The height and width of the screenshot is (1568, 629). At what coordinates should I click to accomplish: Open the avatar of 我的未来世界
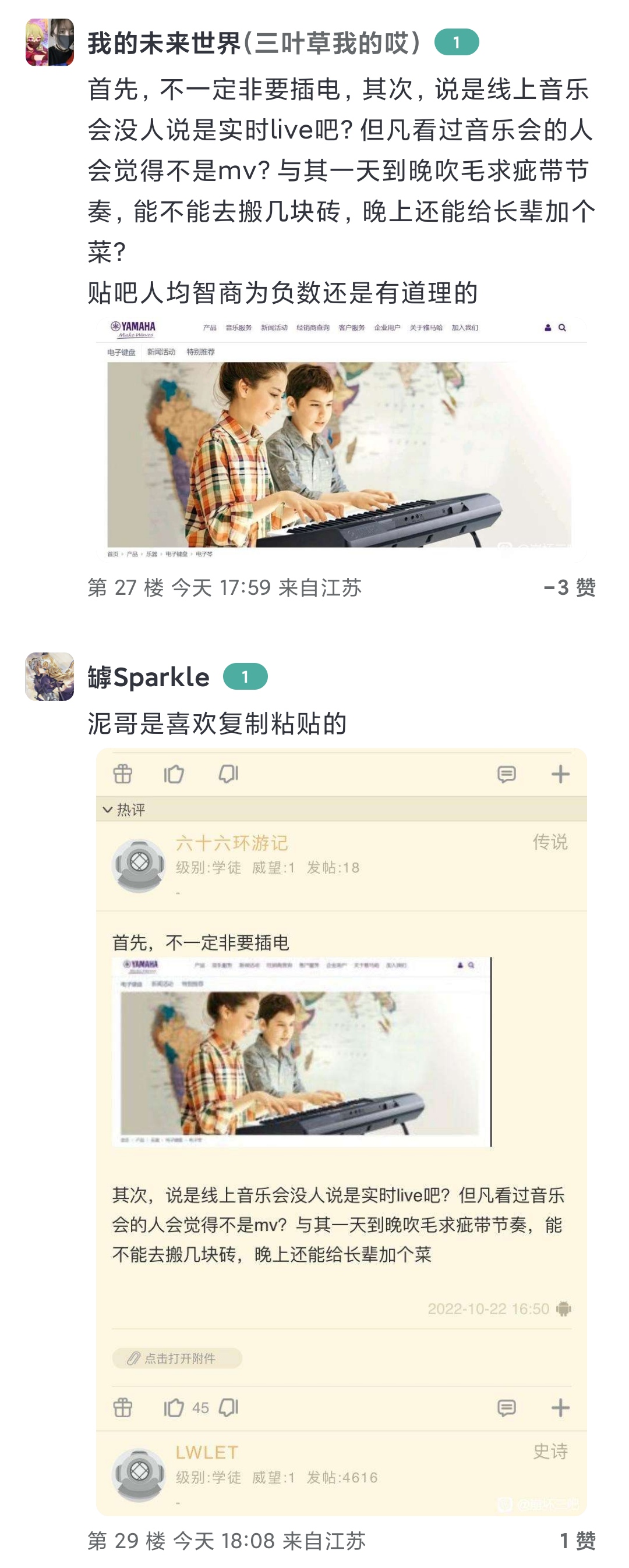point(50,42)
